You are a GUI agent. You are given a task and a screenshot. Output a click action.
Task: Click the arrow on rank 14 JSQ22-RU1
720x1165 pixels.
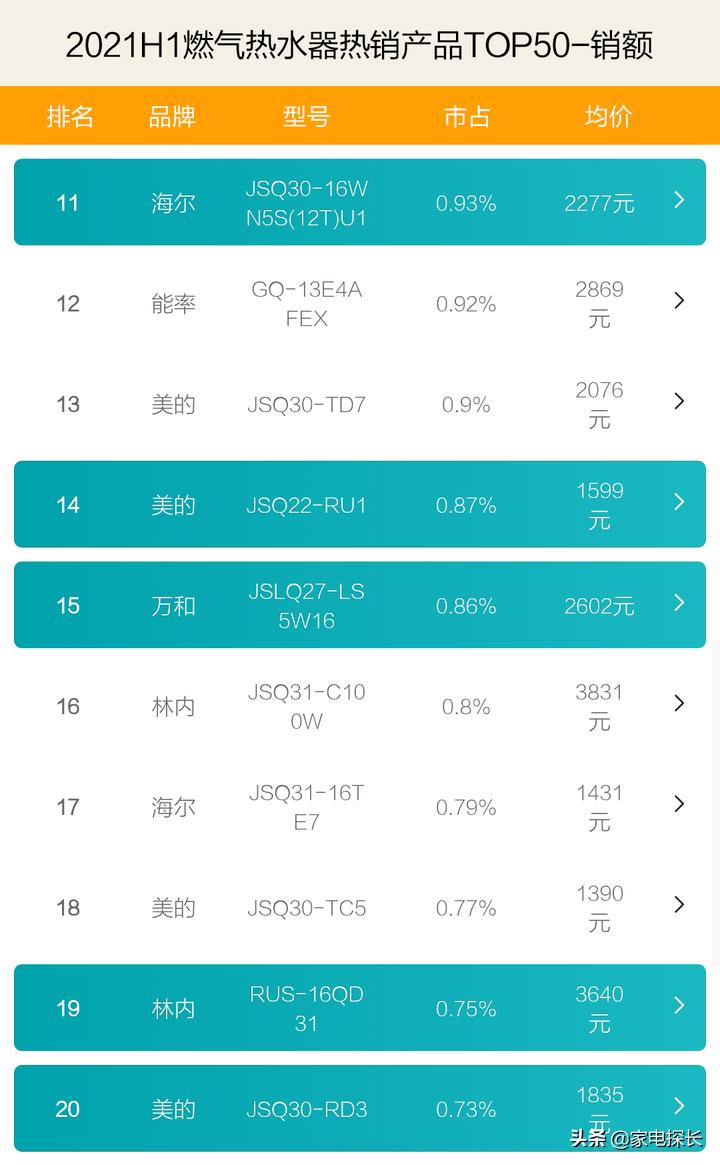[679, 504]
